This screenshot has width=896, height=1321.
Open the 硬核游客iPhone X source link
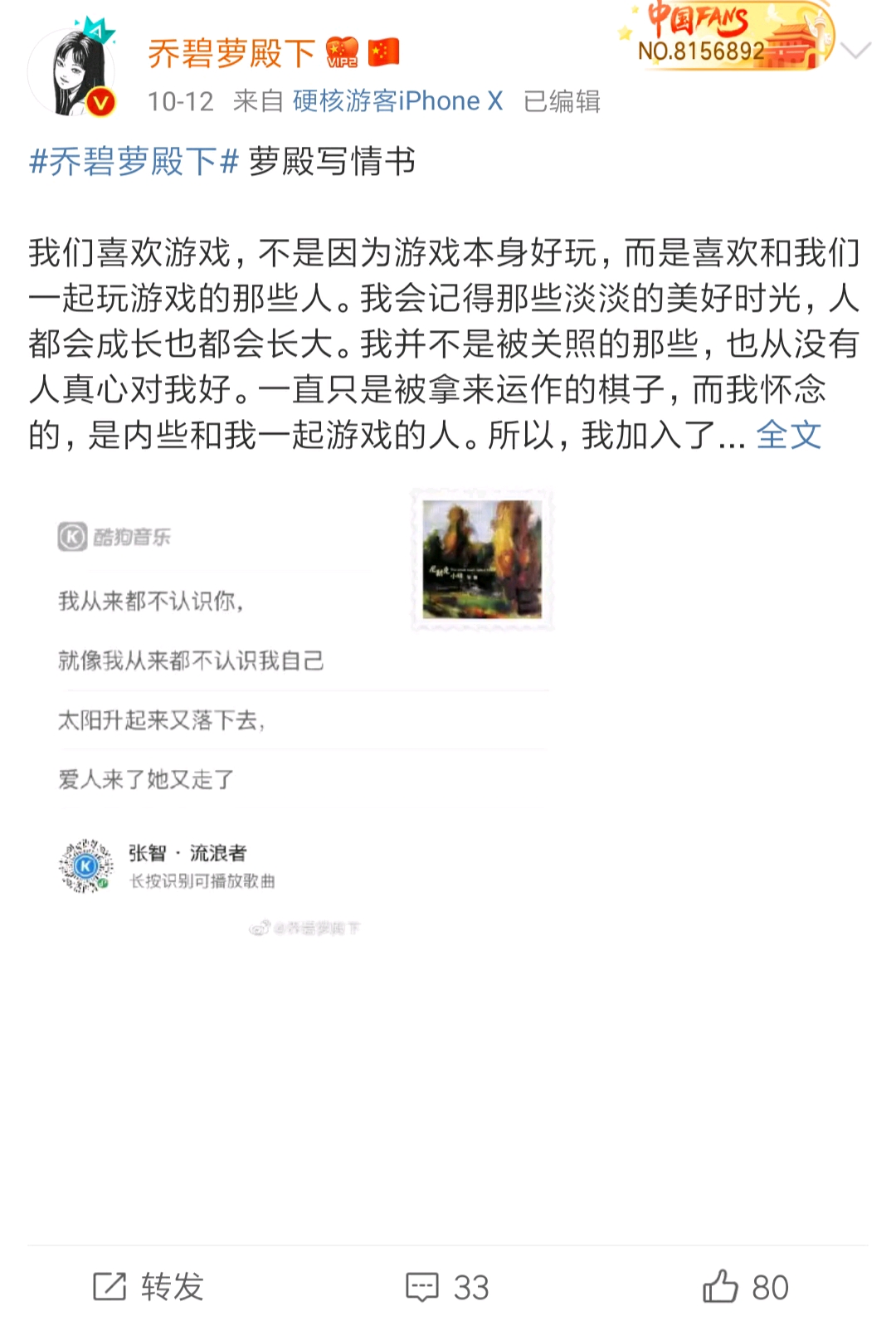[397, 101]
